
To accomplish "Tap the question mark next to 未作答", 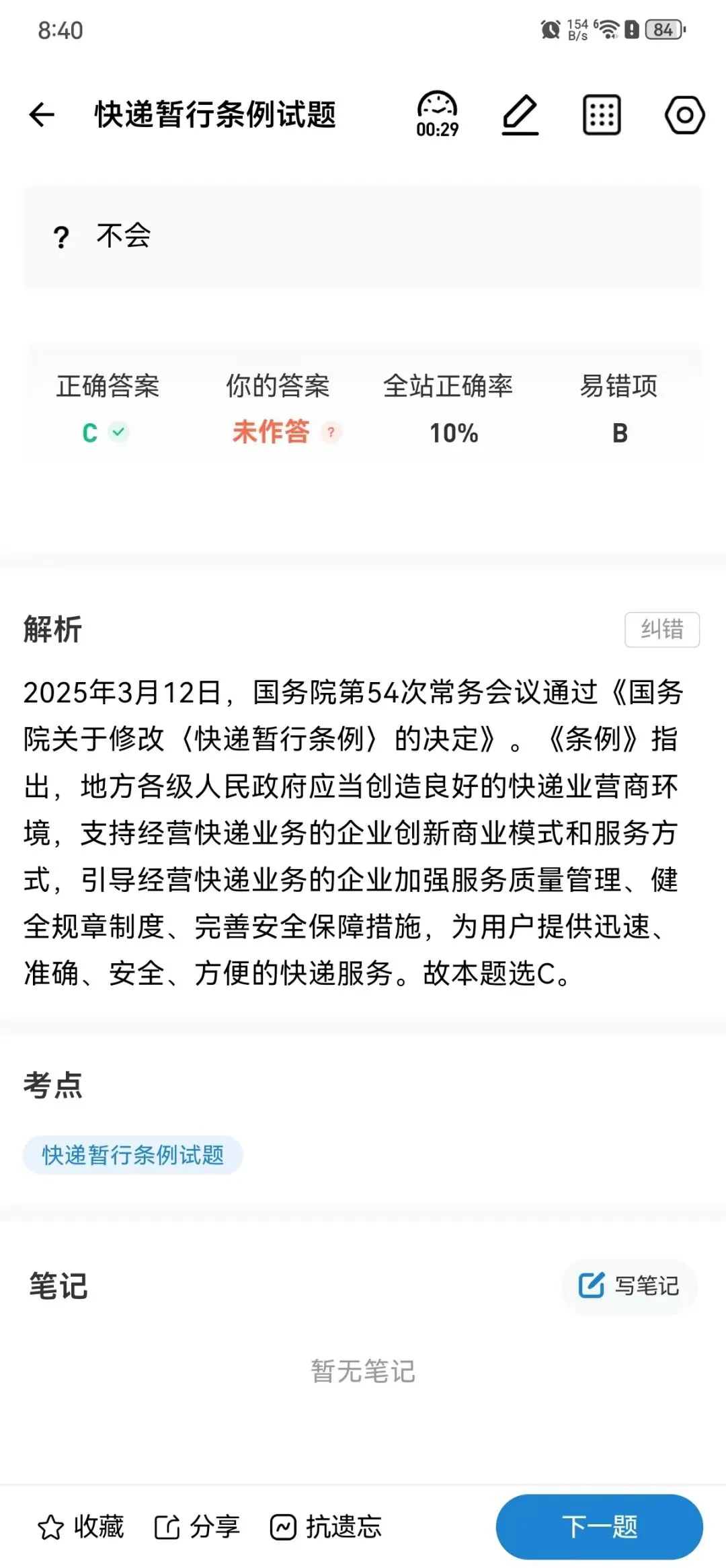I will point(331,432).
